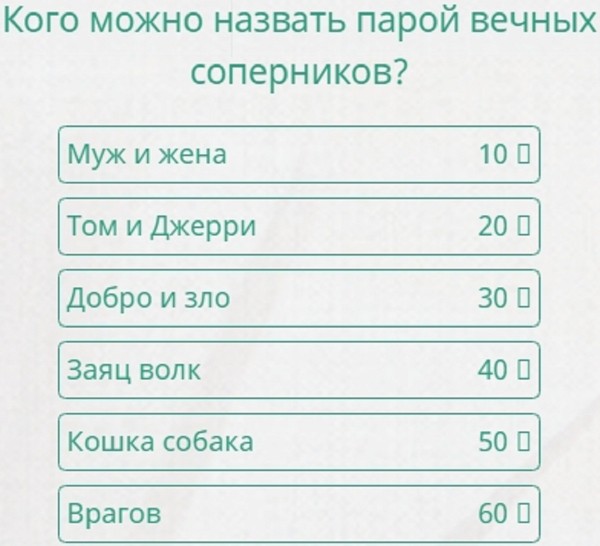Choose the Том и Джерри answer
This screenshot has height=546, width=600.
298,226
